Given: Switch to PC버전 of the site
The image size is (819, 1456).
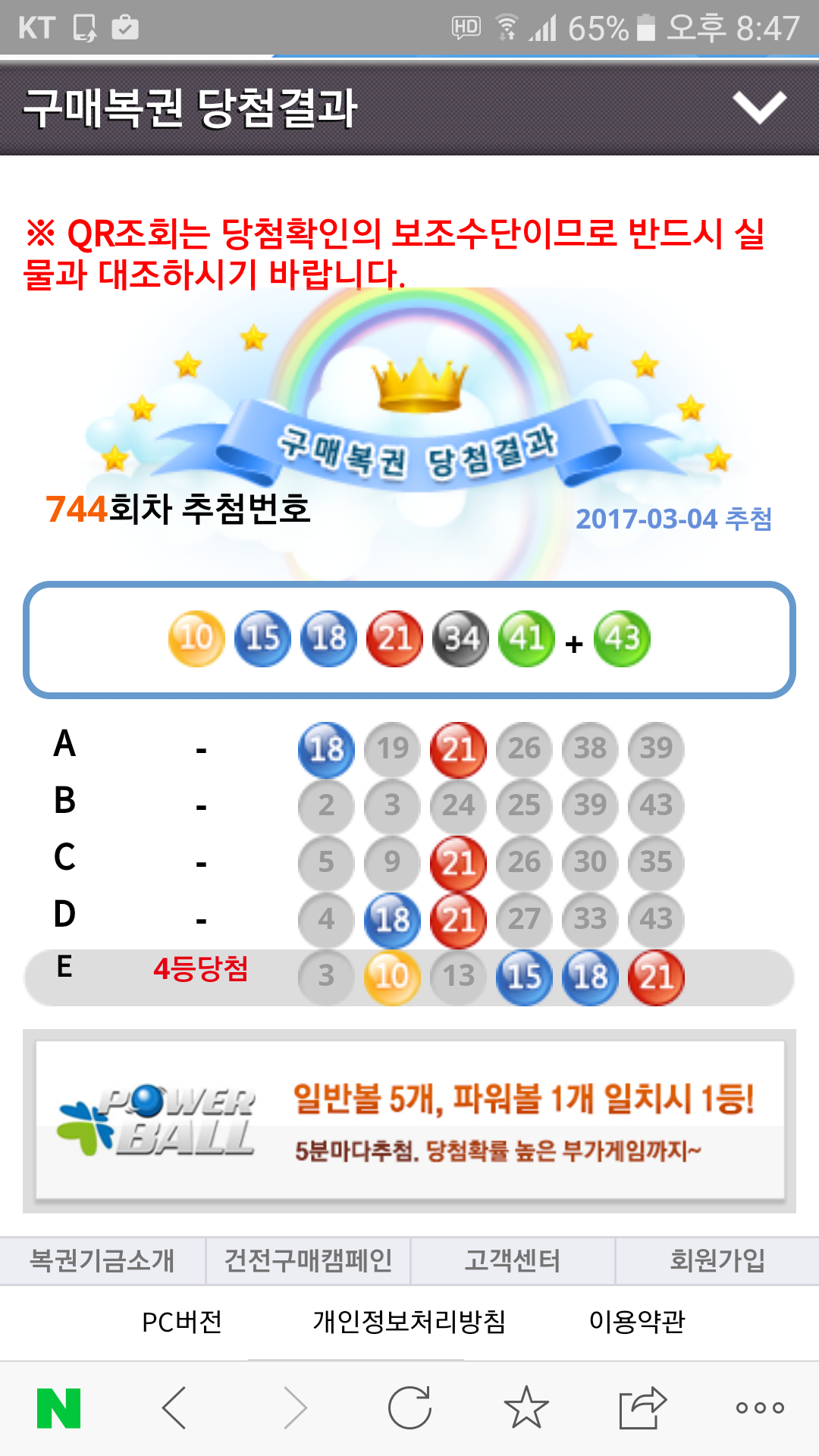Looking at the screenshot, I should point(182,1322).
